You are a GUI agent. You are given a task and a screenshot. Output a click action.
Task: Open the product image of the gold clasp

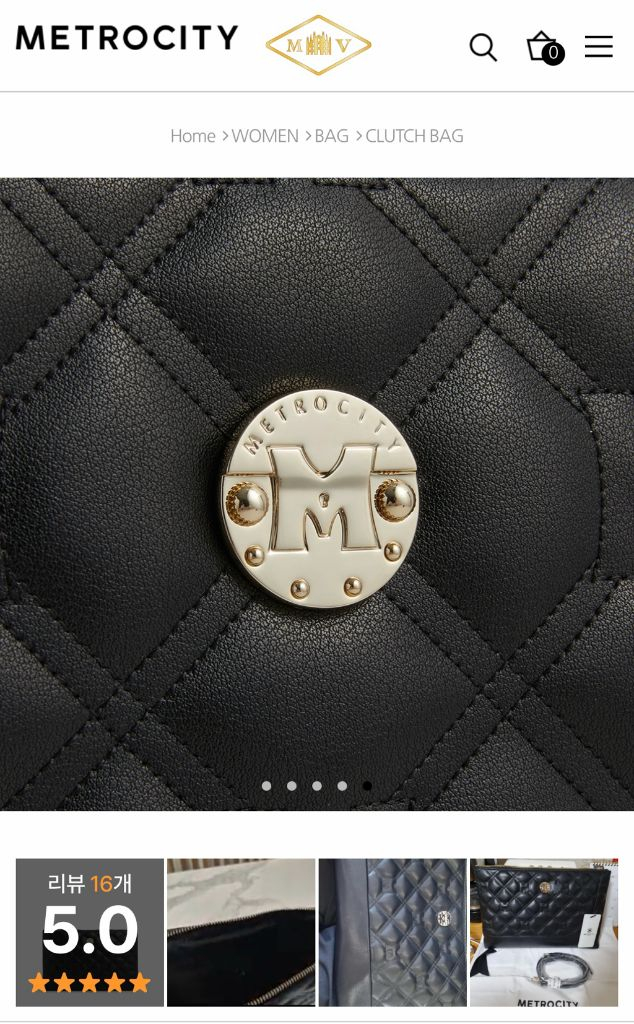point(317,495)
